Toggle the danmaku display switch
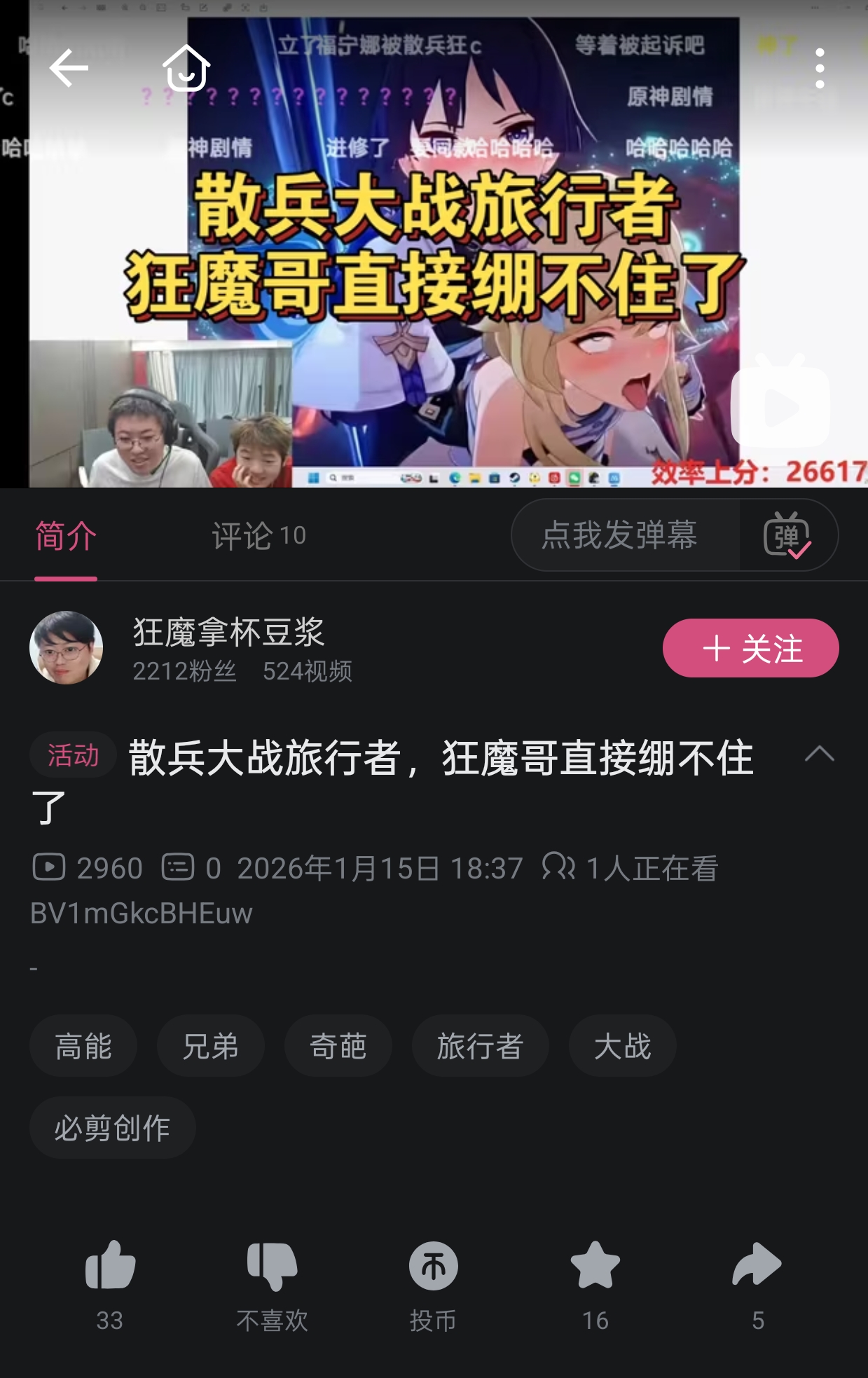Screen dimensions: 868x1378 (x=788, y=535)
